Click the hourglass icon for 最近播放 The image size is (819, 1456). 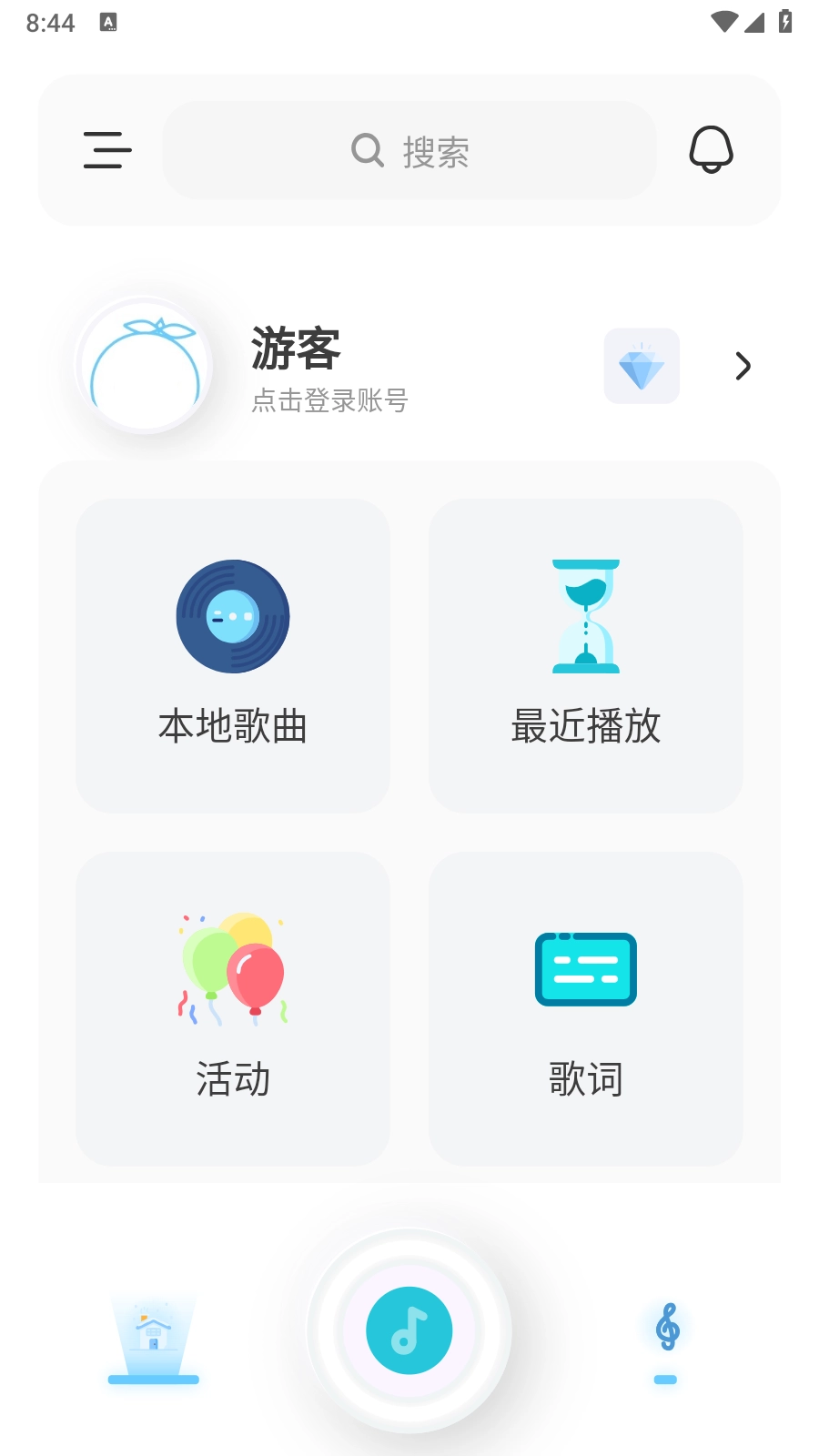click(x=585, y=616)
